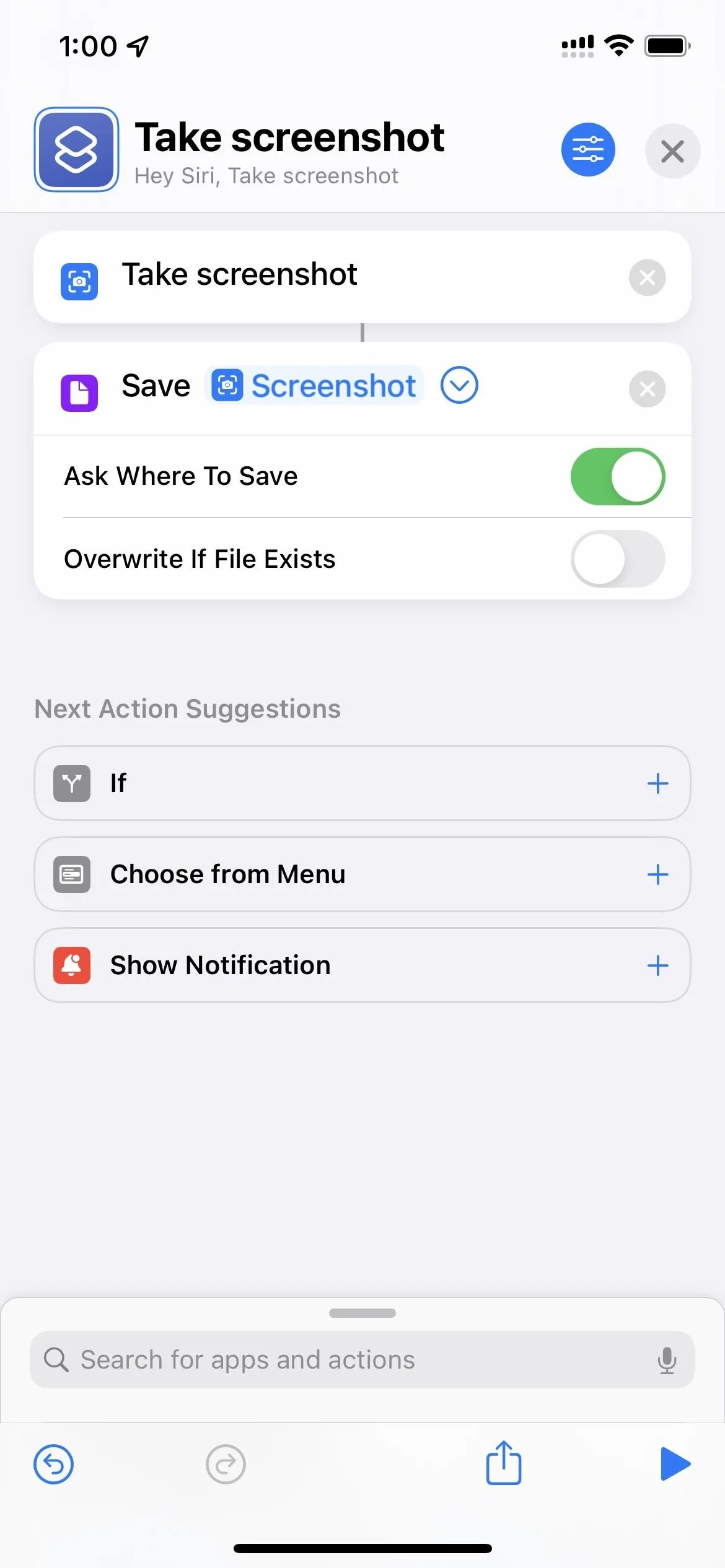Add the Choose from Menu suggestion

coord(657,874)
